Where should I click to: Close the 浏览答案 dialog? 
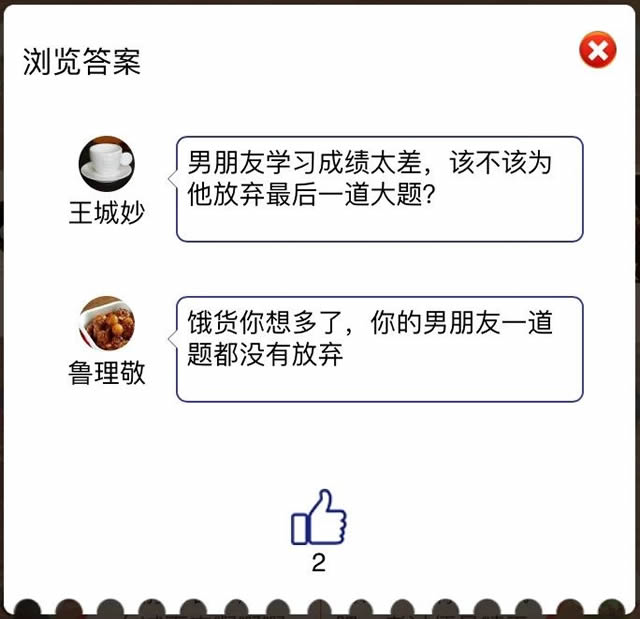tap(597, 51)
